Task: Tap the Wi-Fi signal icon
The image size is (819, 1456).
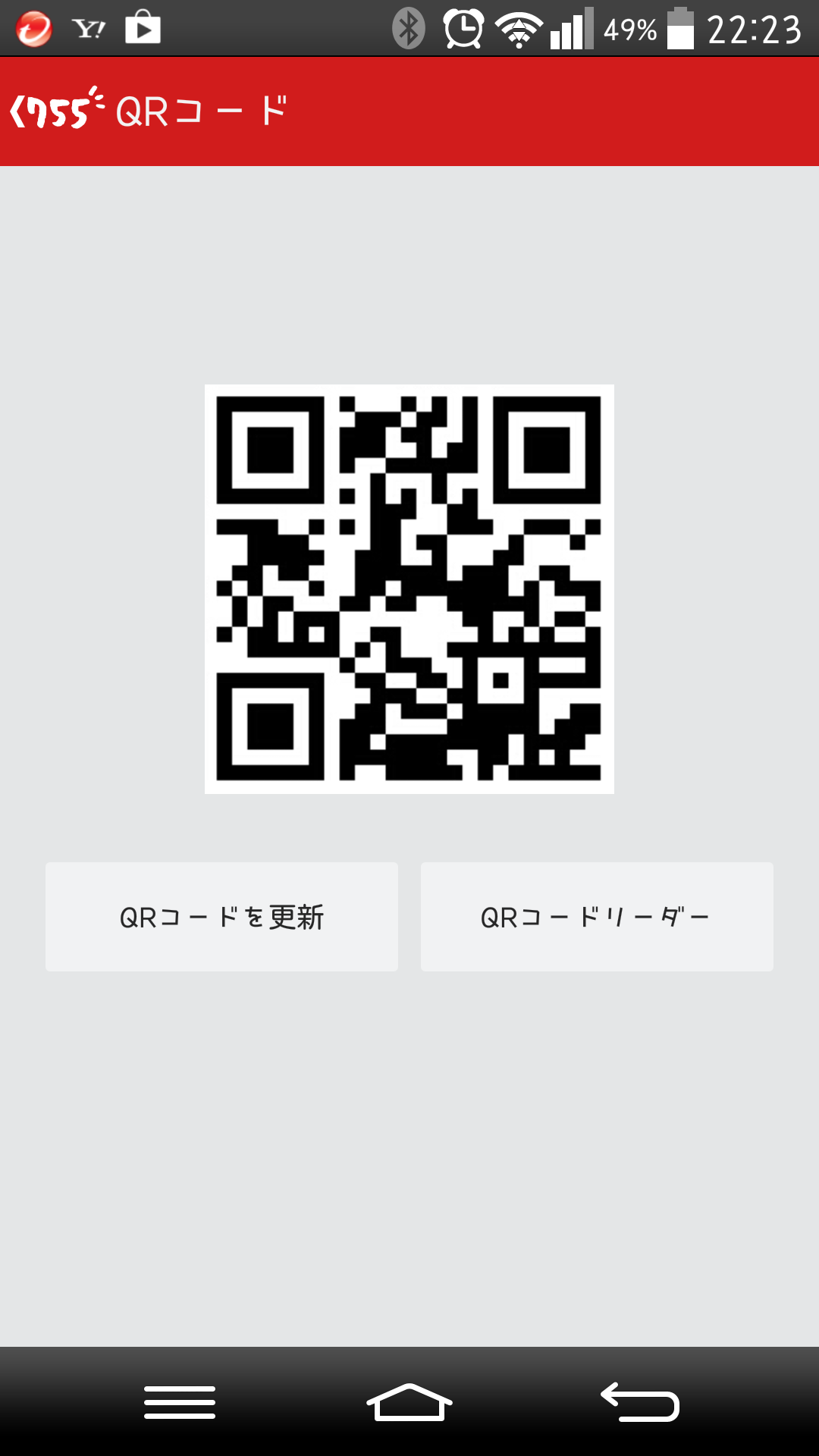Action: (517, 28)
